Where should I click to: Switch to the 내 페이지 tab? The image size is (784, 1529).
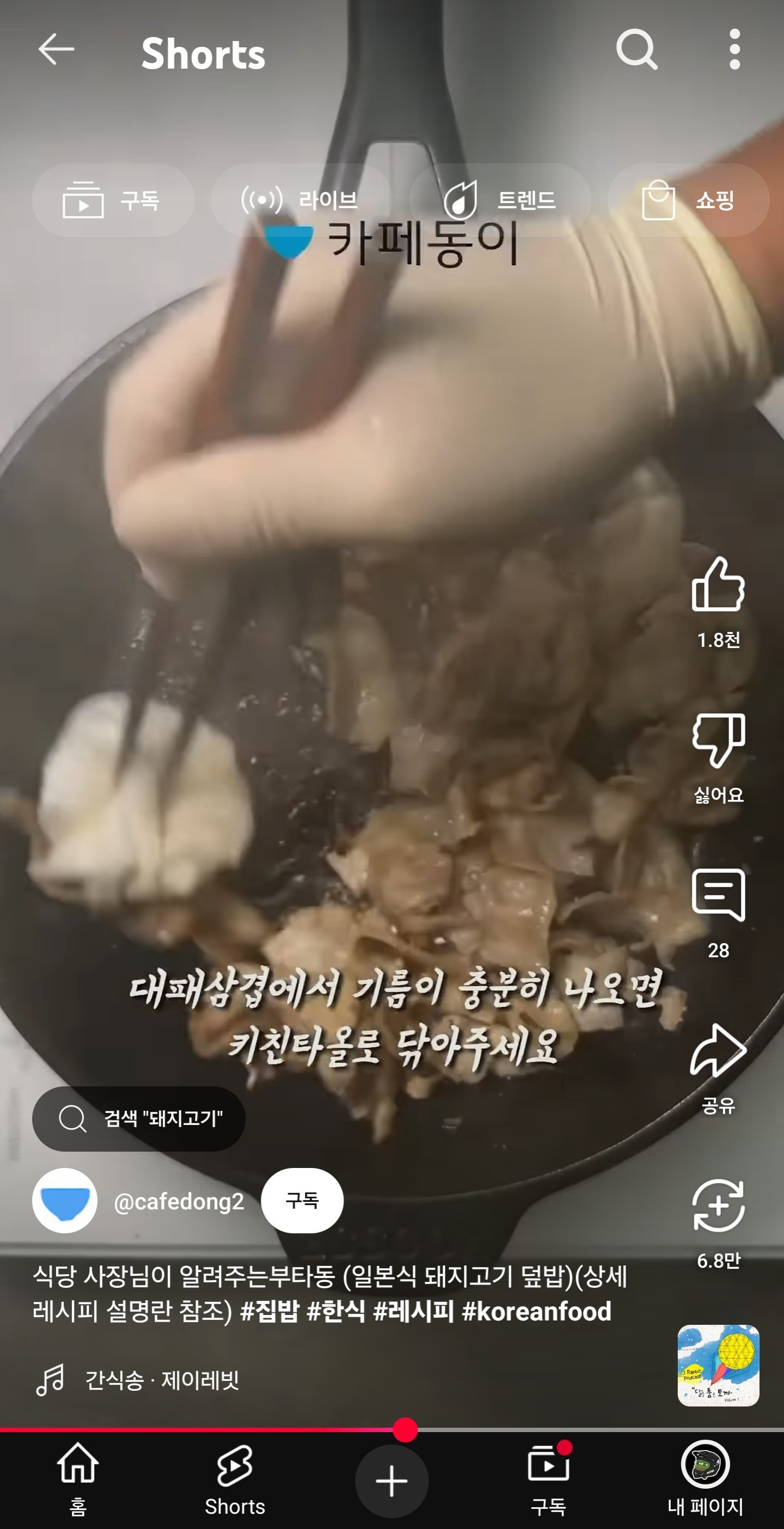(x=705, y=1481)
